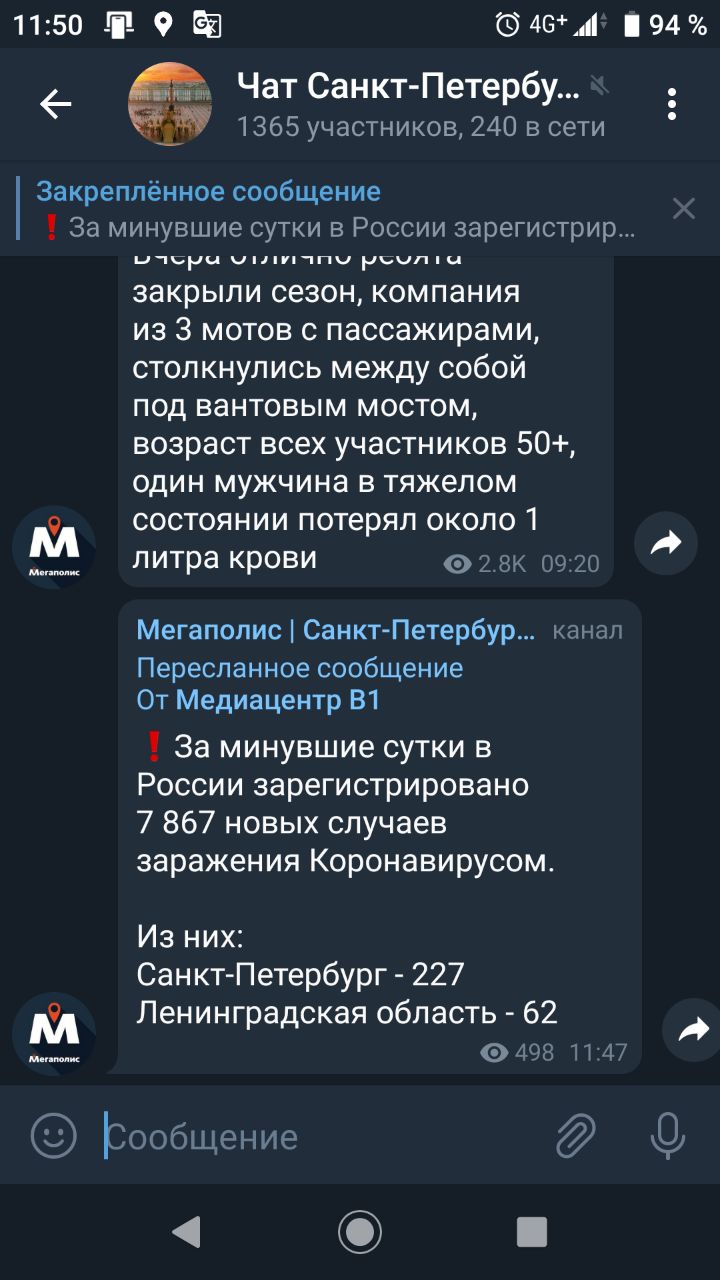Viewport: 720px width, 1280px height.
Task: Tap the voice message microphone
Action: click(x=667, y=1136)
